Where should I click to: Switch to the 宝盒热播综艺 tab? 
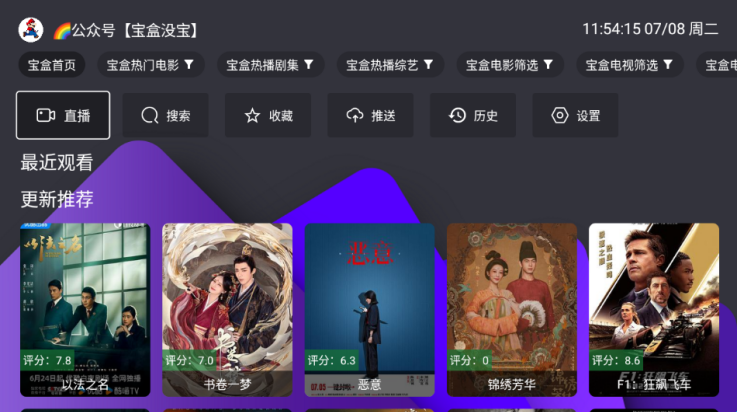pos(390,65)
